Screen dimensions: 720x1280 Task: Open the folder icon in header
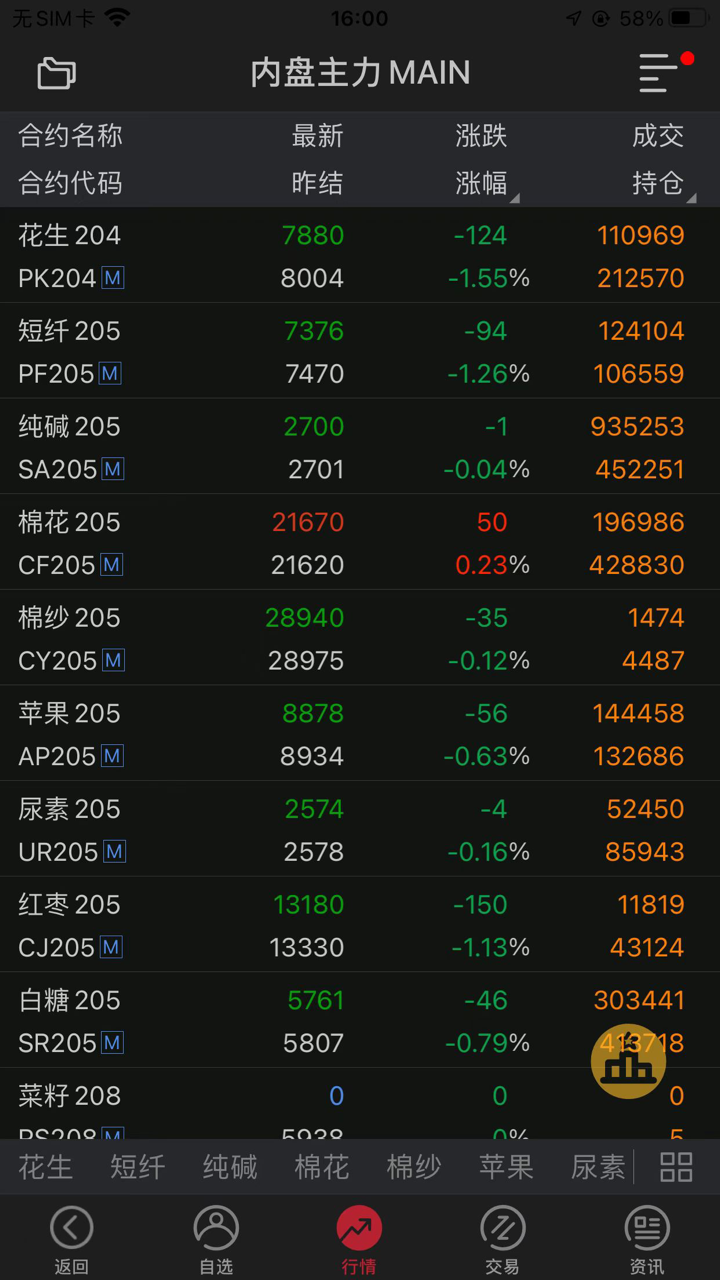[57, 73]
